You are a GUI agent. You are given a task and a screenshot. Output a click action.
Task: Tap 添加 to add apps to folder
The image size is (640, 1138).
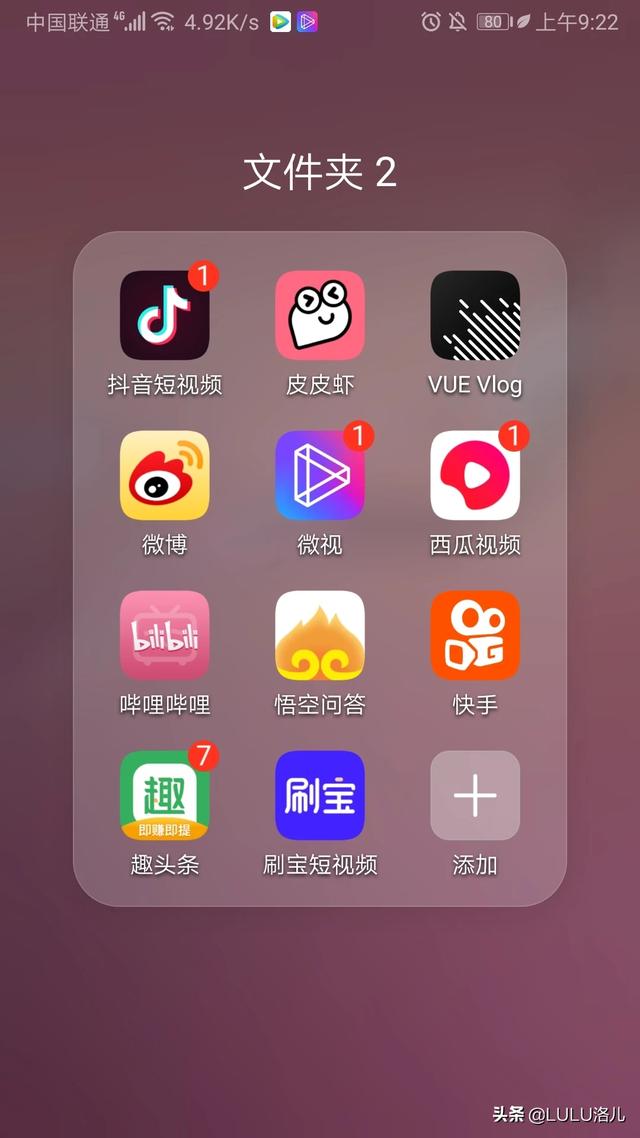click(x=475, y=796)
